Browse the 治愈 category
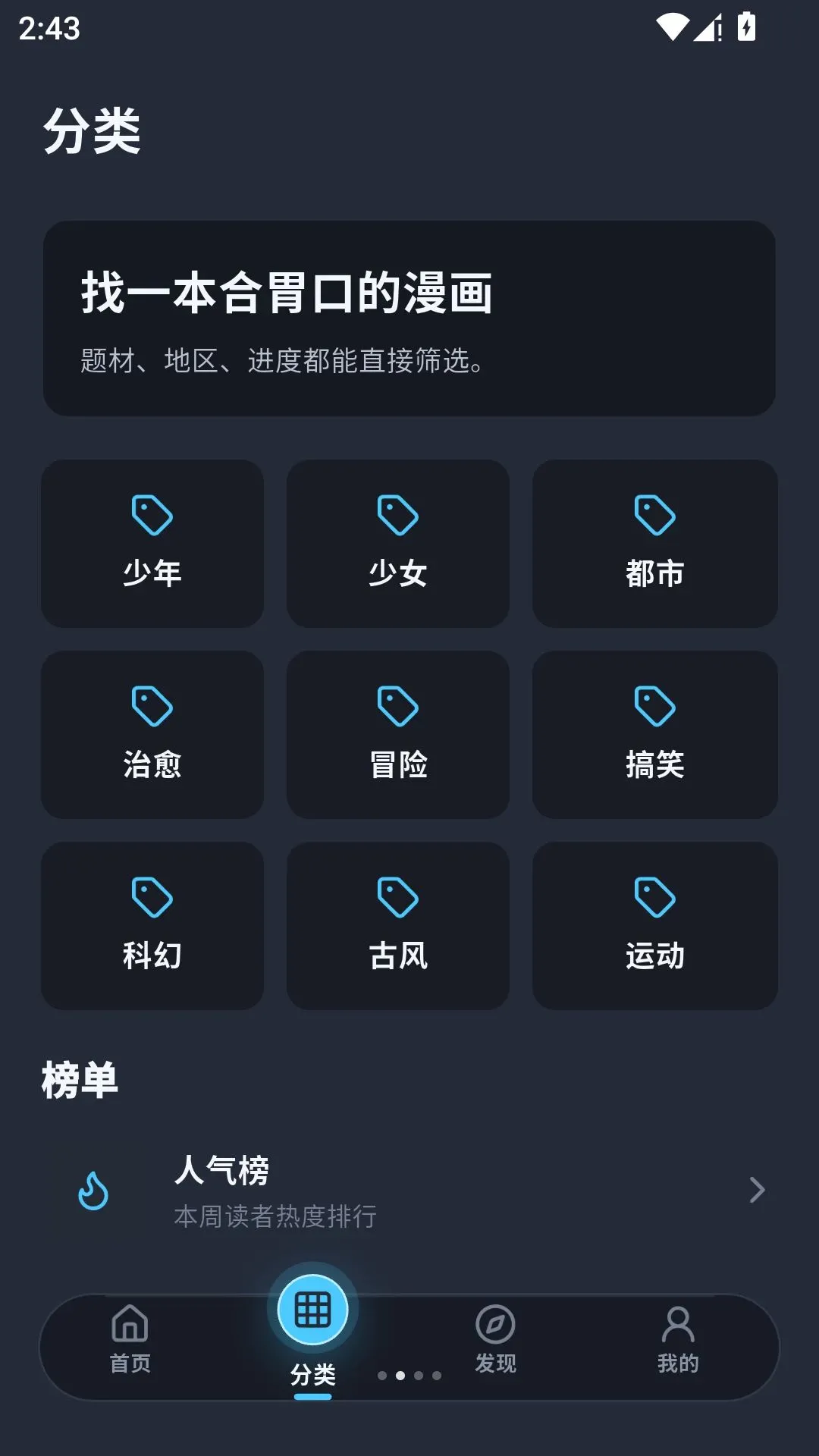Image resolution: width=819 pixels, height=1456 pixels. [152, 734]
